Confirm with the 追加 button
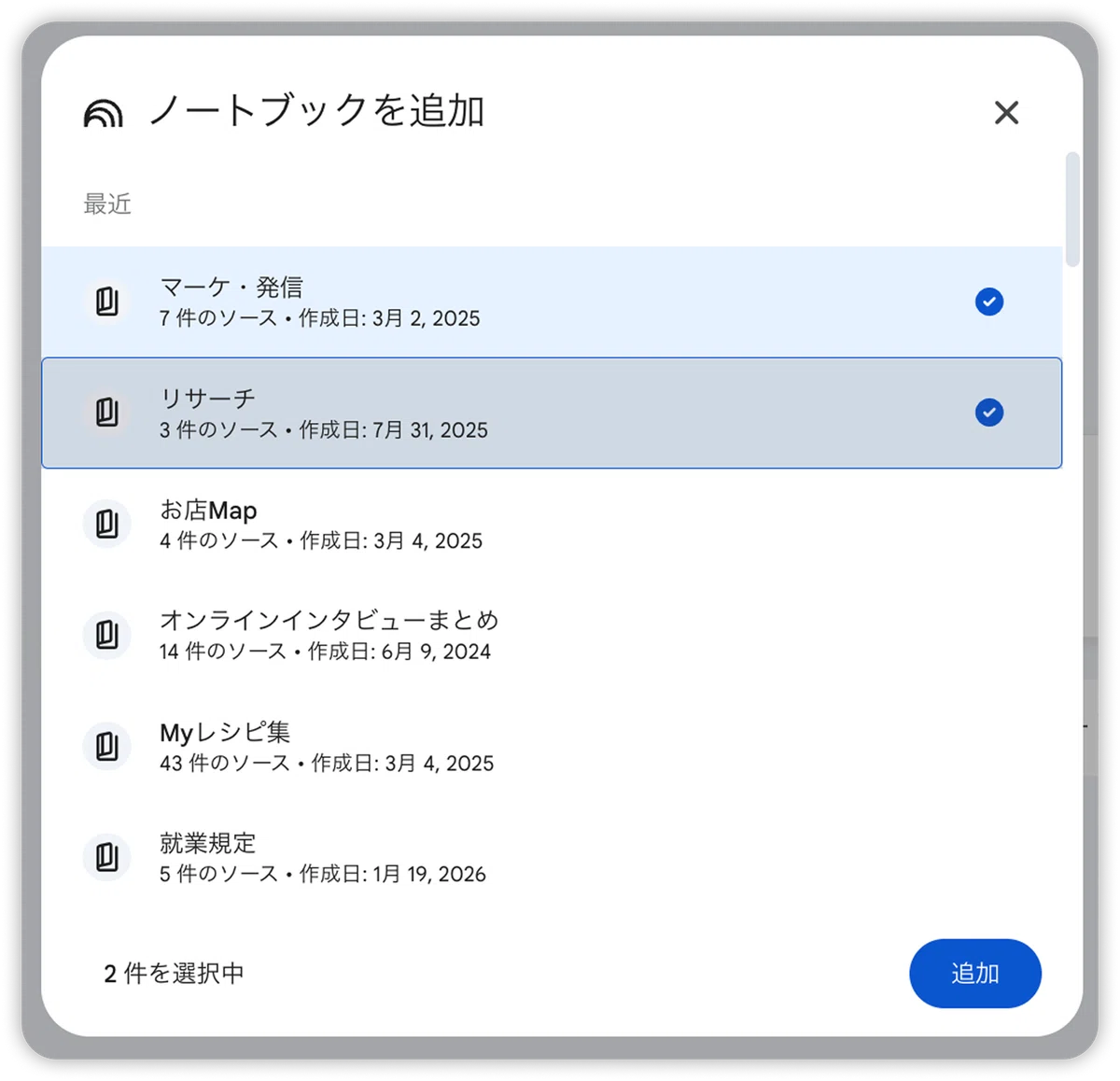 tap(975, 973)
